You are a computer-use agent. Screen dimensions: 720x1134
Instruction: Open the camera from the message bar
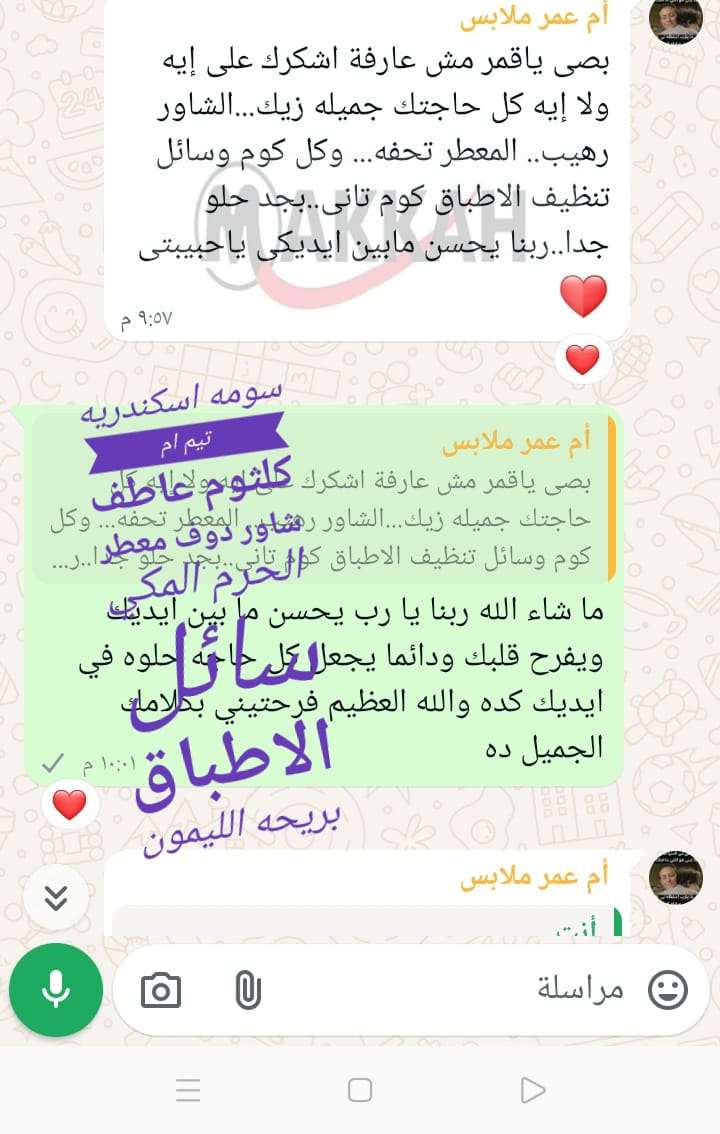pos(161,990)
